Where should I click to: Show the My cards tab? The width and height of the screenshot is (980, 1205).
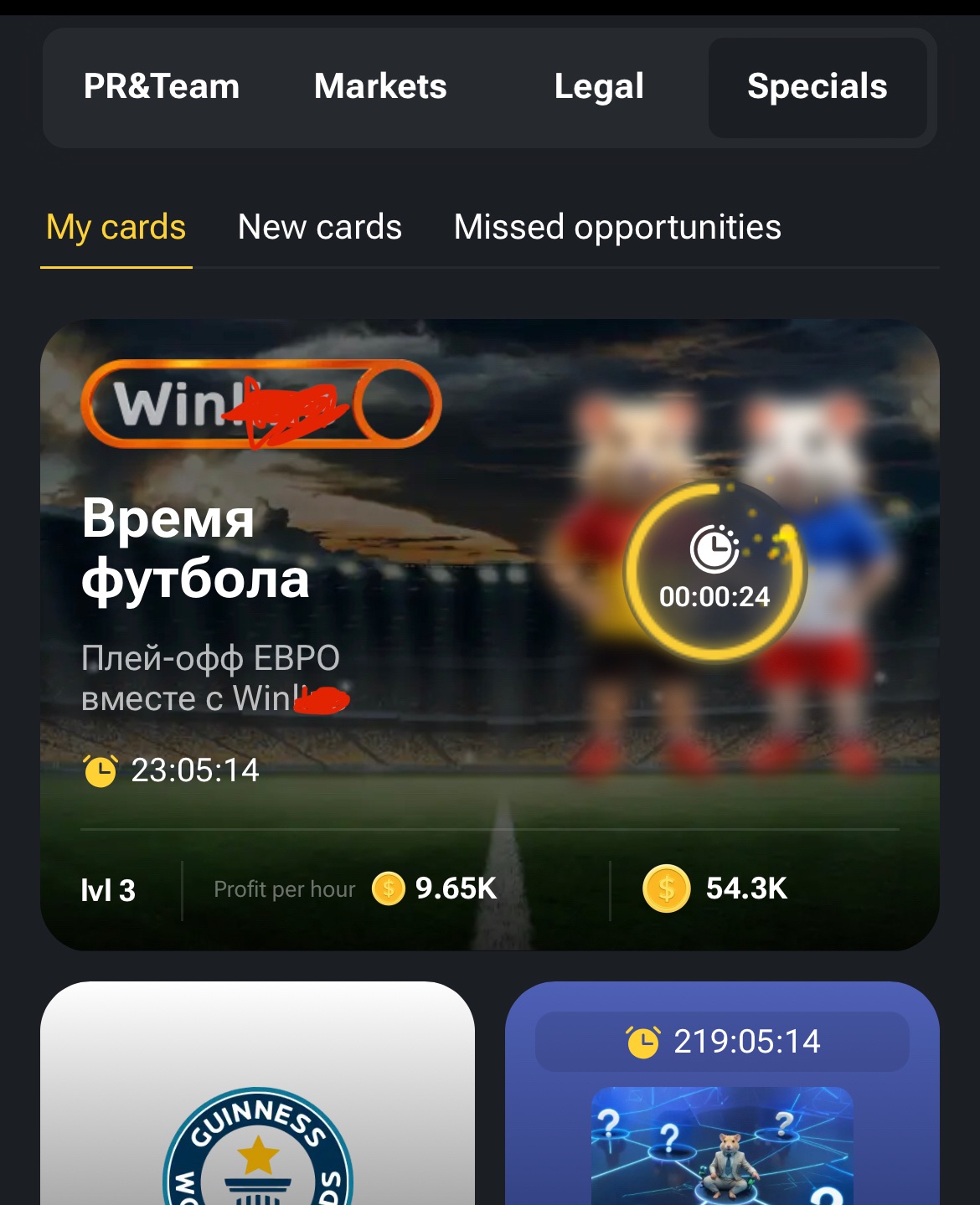click(116, 228)
